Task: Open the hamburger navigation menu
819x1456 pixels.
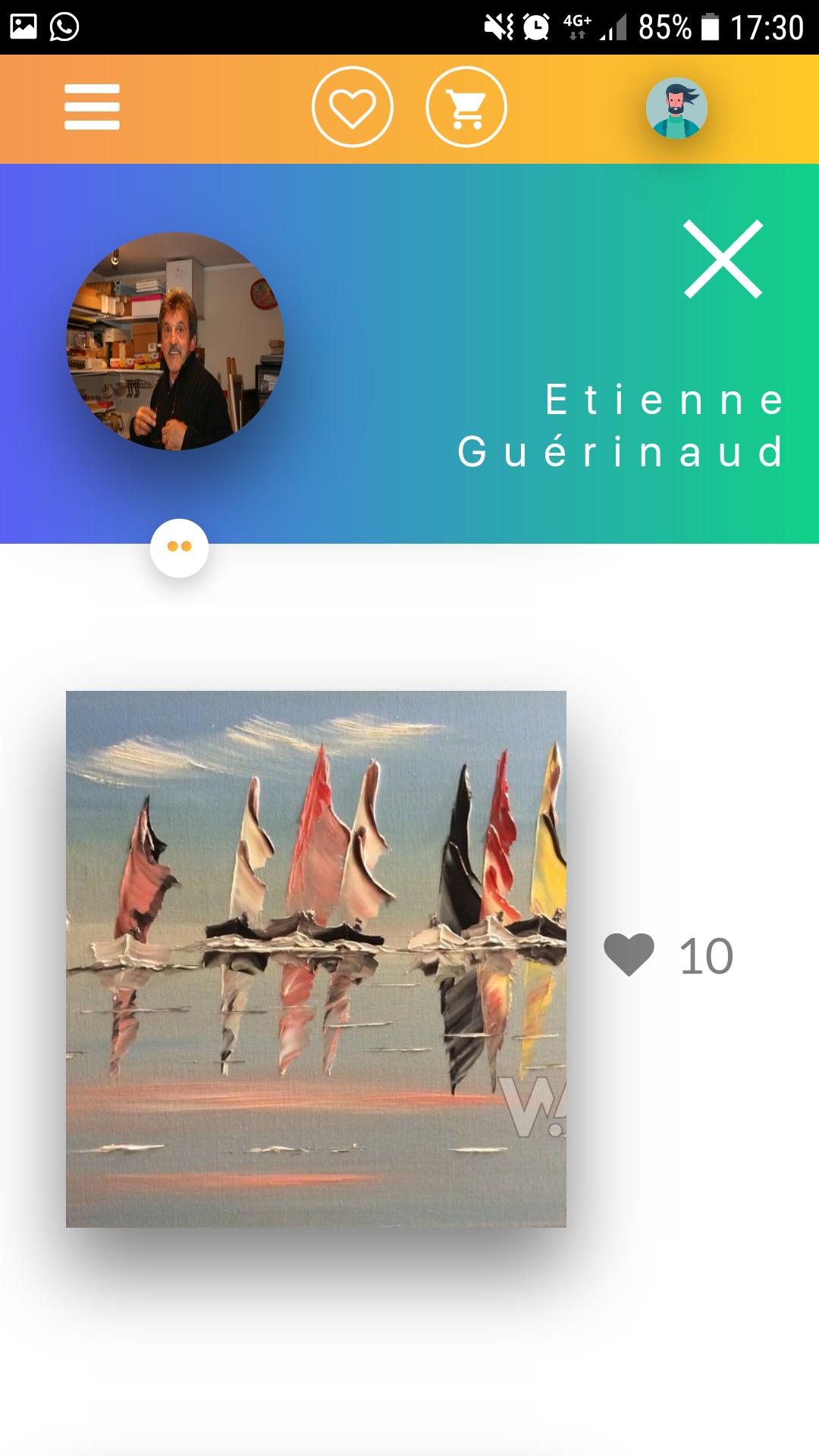Action: 92,107
